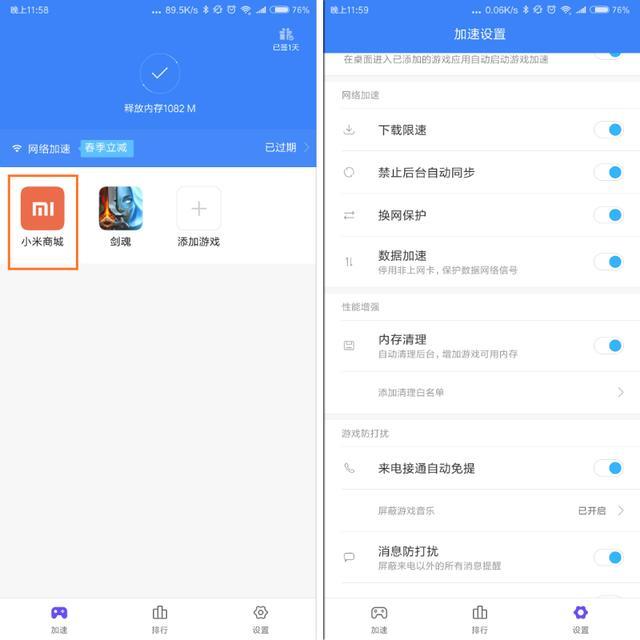Toggle the 数据加速 switch

(x=607, y=262)
